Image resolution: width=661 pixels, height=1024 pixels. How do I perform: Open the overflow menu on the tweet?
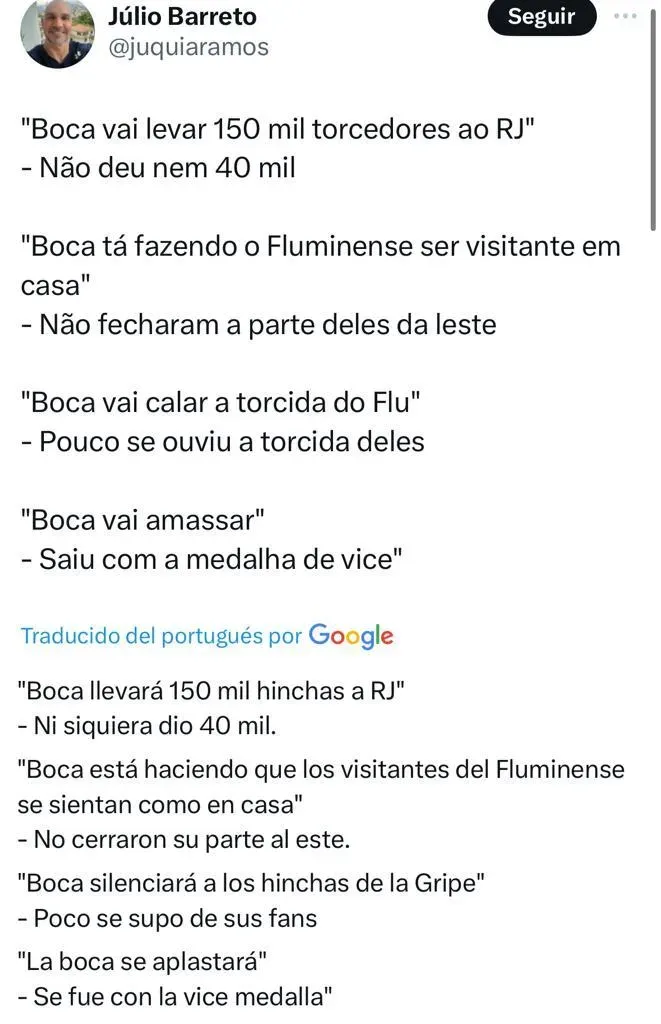[x=626, y=16]
